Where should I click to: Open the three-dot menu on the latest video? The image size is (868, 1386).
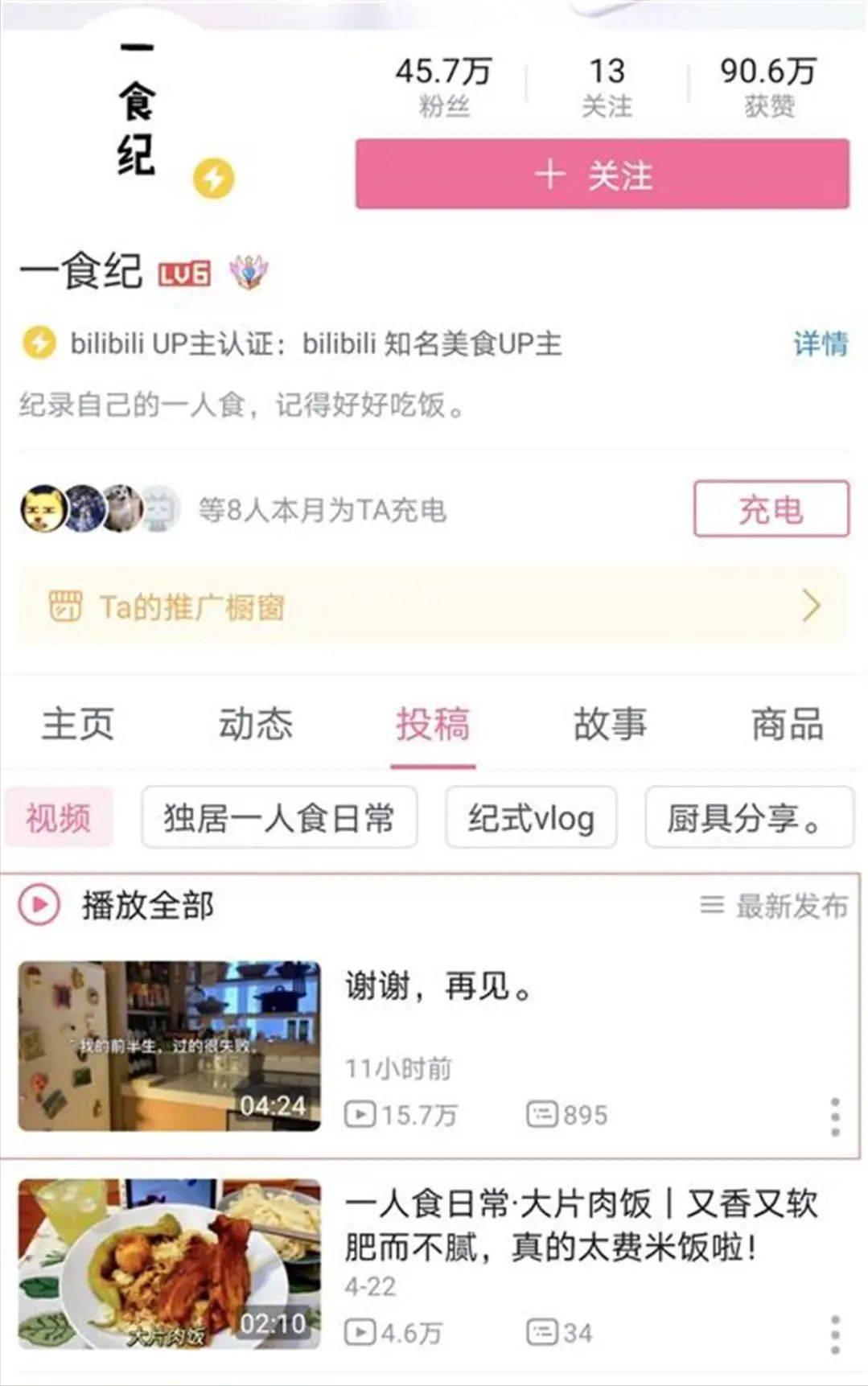point(835,1115)
